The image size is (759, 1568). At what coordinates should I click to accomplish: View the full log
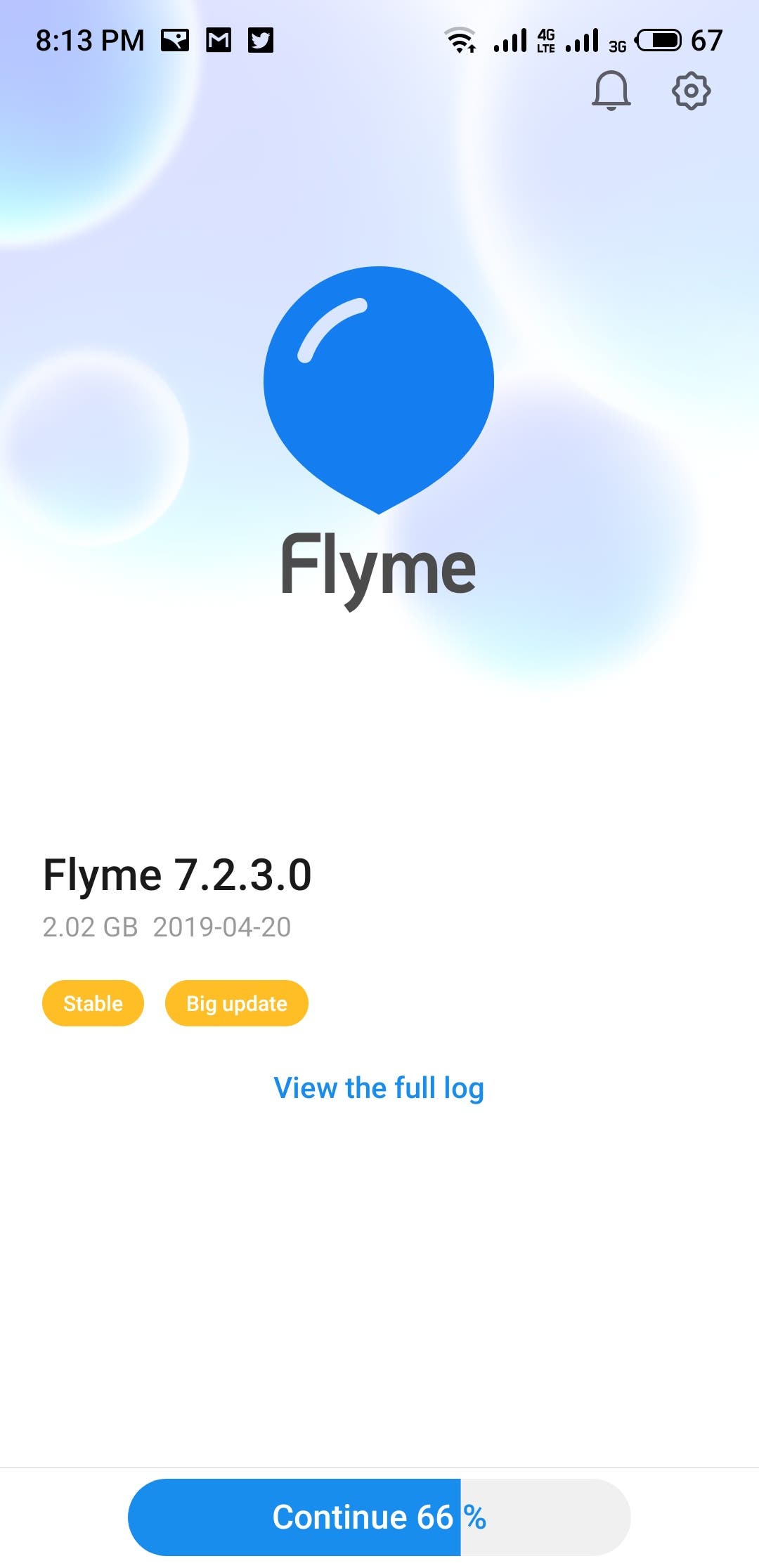[379, 1088]
